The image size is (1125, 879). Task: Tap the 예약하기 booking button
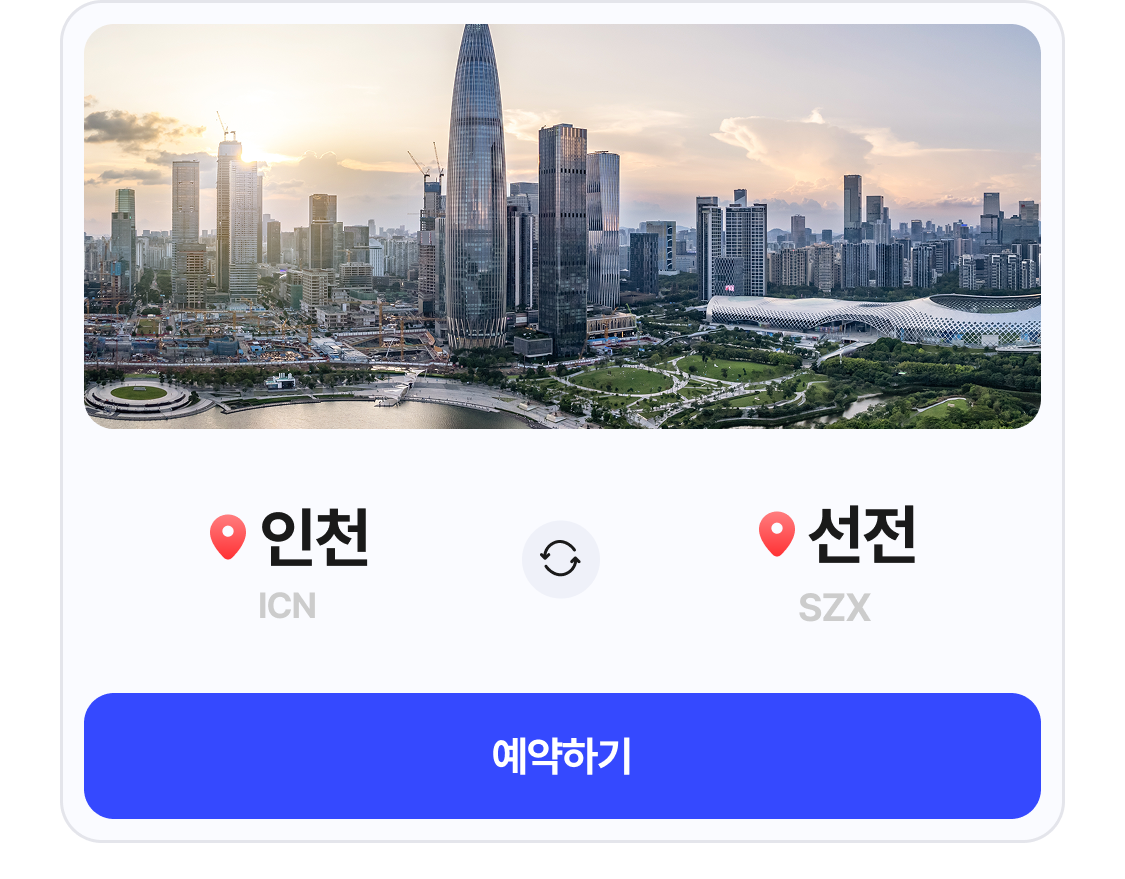click(562, 756)
